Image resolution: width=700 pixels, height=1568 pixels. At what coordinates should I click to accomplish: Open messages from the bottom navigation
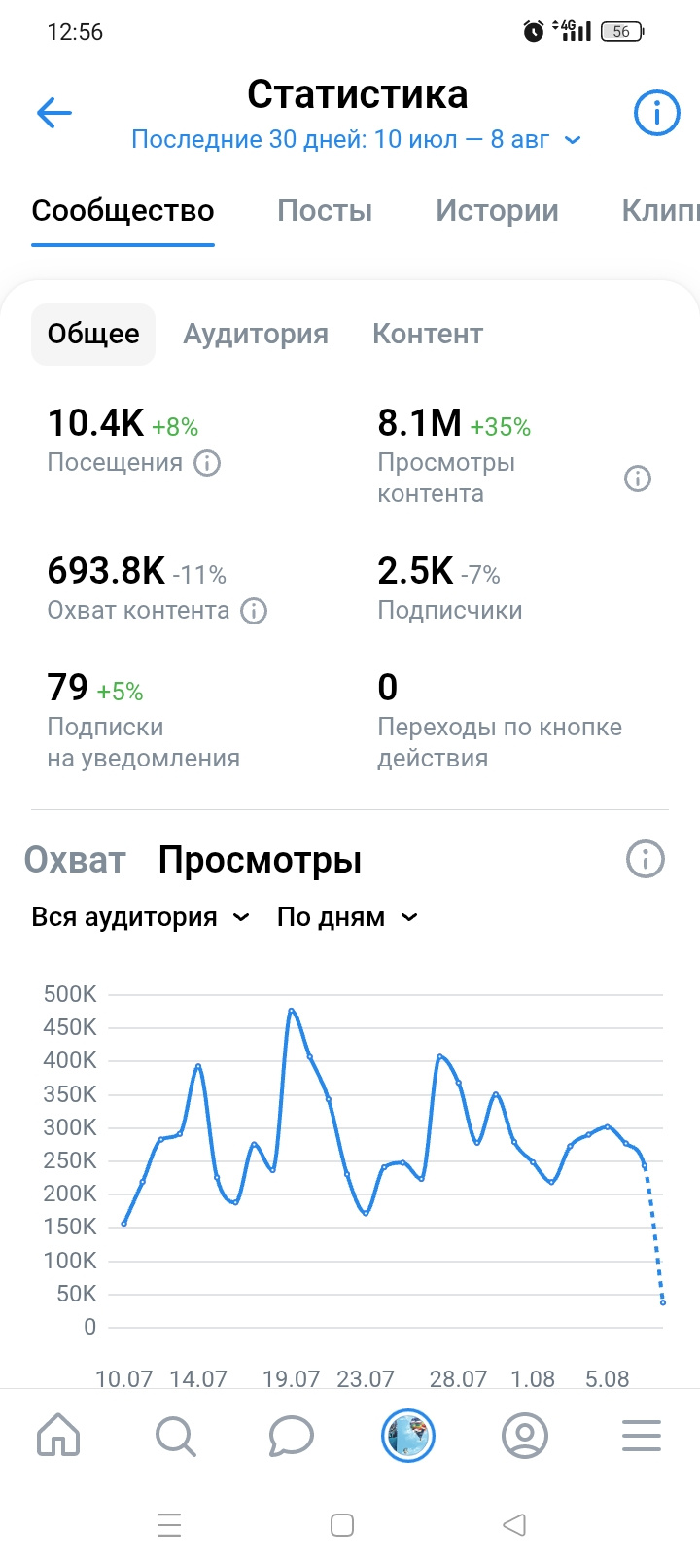click(292, 1436)
